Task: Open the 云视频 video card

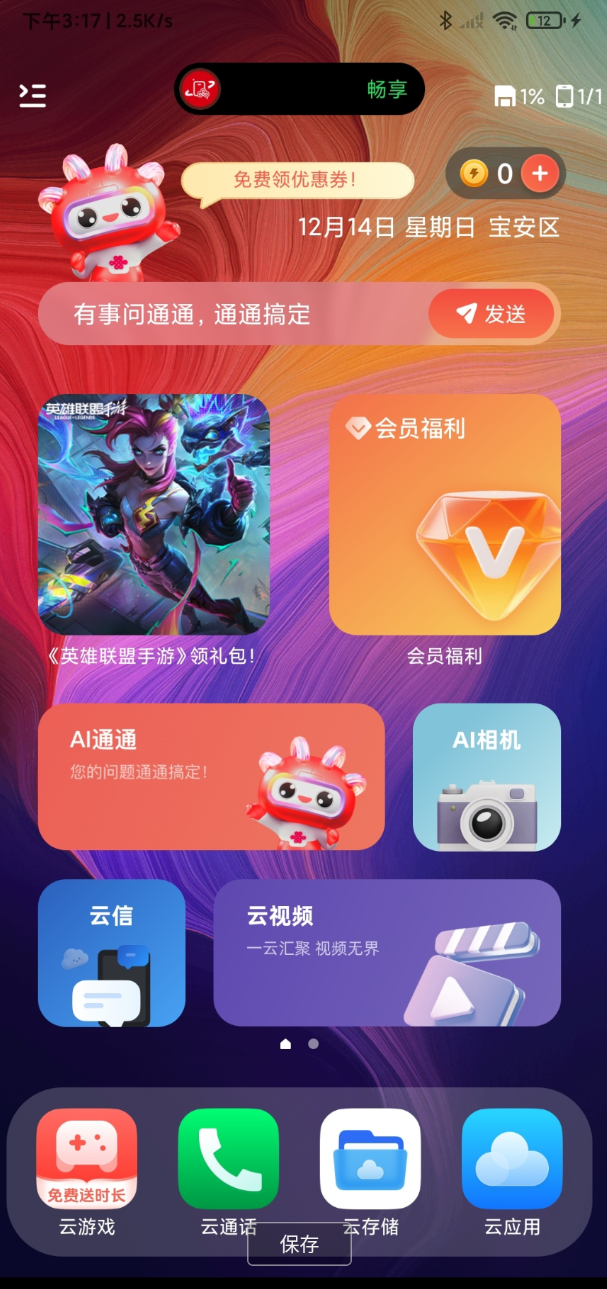Action: (387, 952)
